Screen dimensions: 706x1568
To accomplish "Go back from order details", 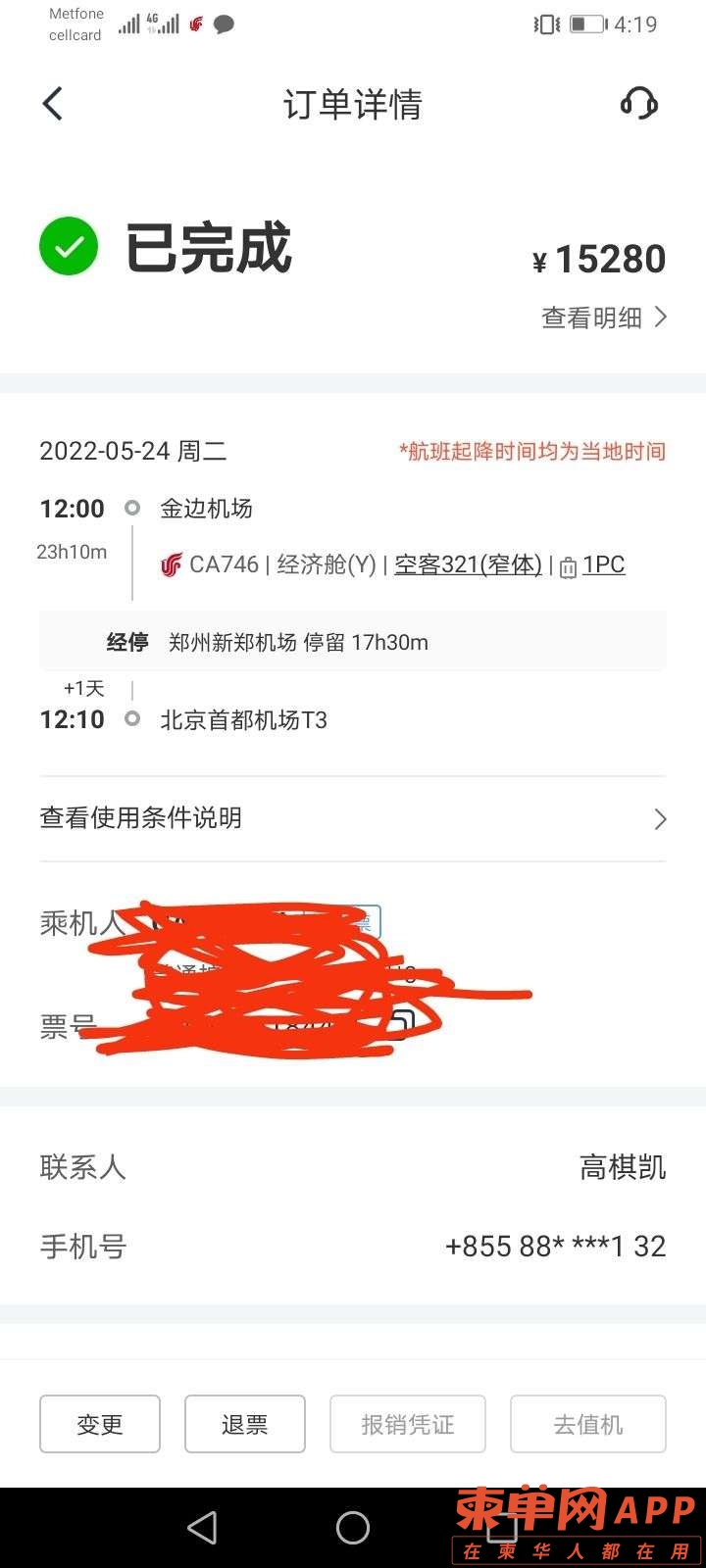I will [x=53, y=104].
